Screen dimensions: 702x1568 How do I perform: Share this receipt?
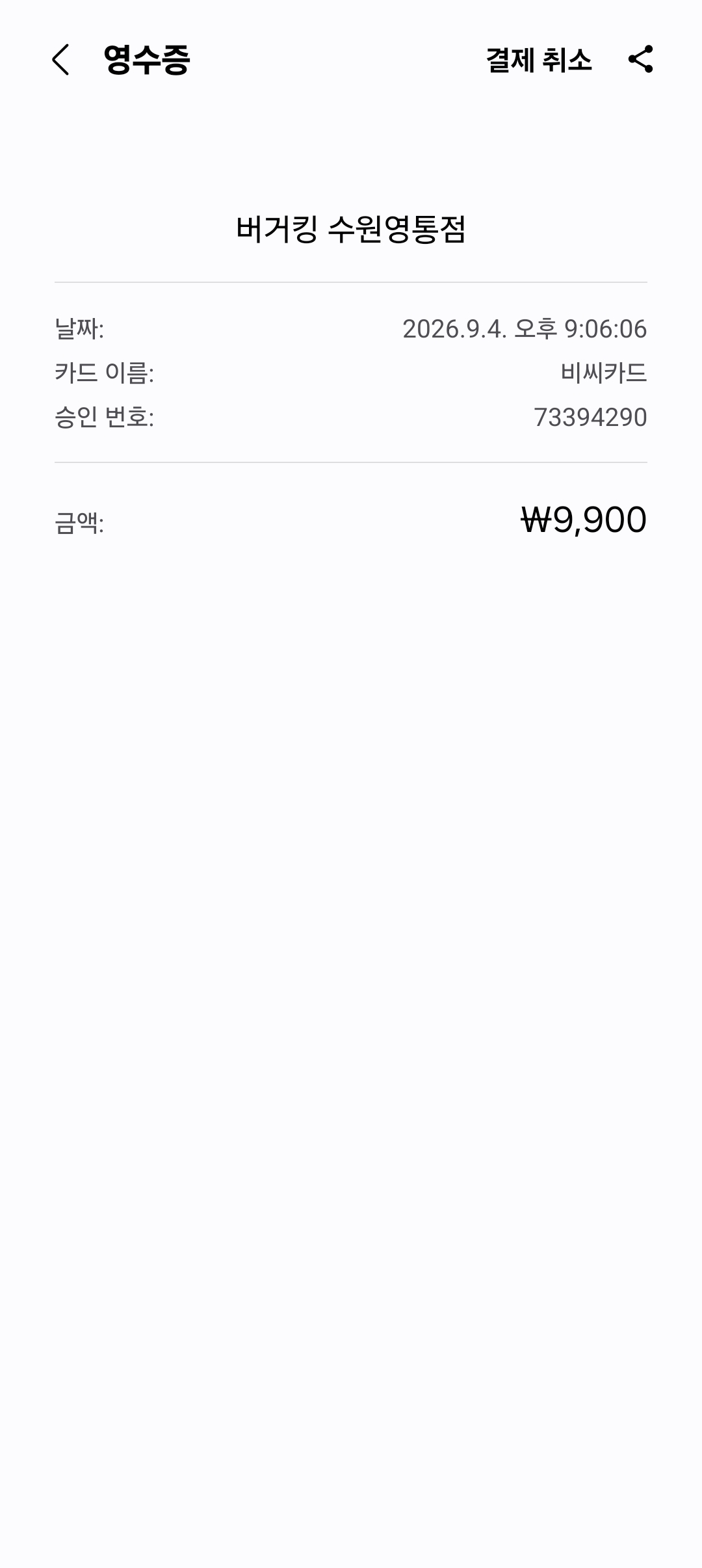[640, 59]
